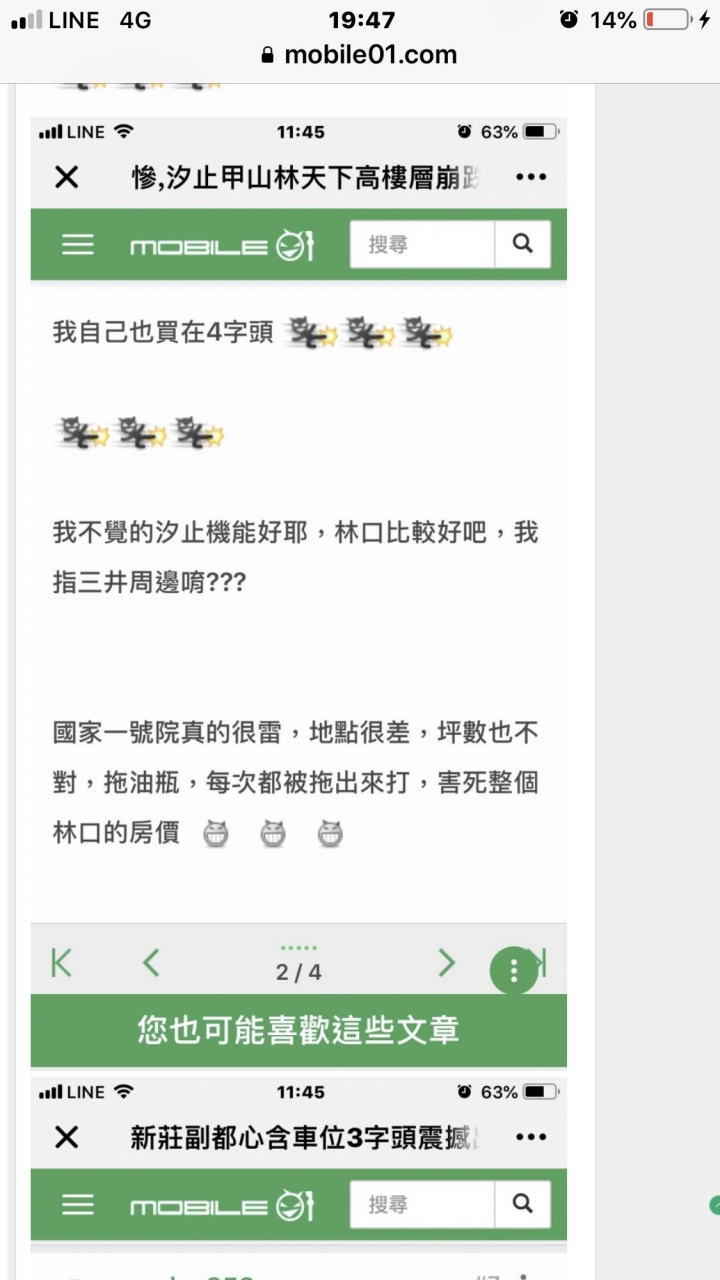Tap the green scroll-to-top button
The width and height of the screenshot is (720, 1280).
[713, 1205]
